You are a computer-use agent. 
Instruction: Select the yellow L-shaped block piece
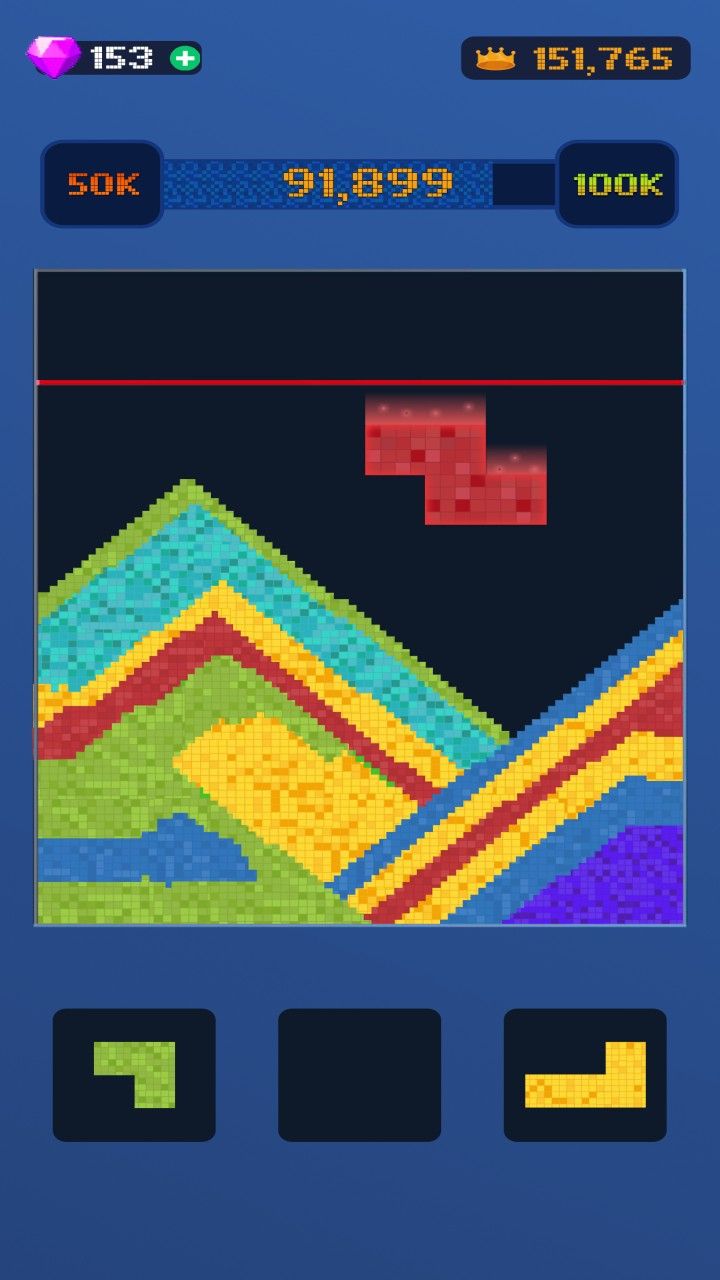[x=585, y=1075]
